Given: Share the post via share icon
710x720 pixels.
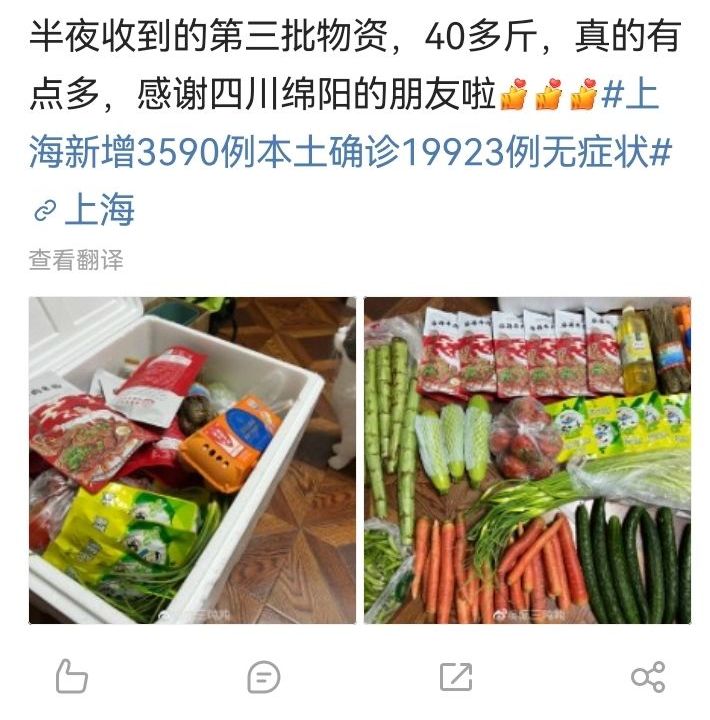Looking at the screenshot, I should (x=648, y=677).
